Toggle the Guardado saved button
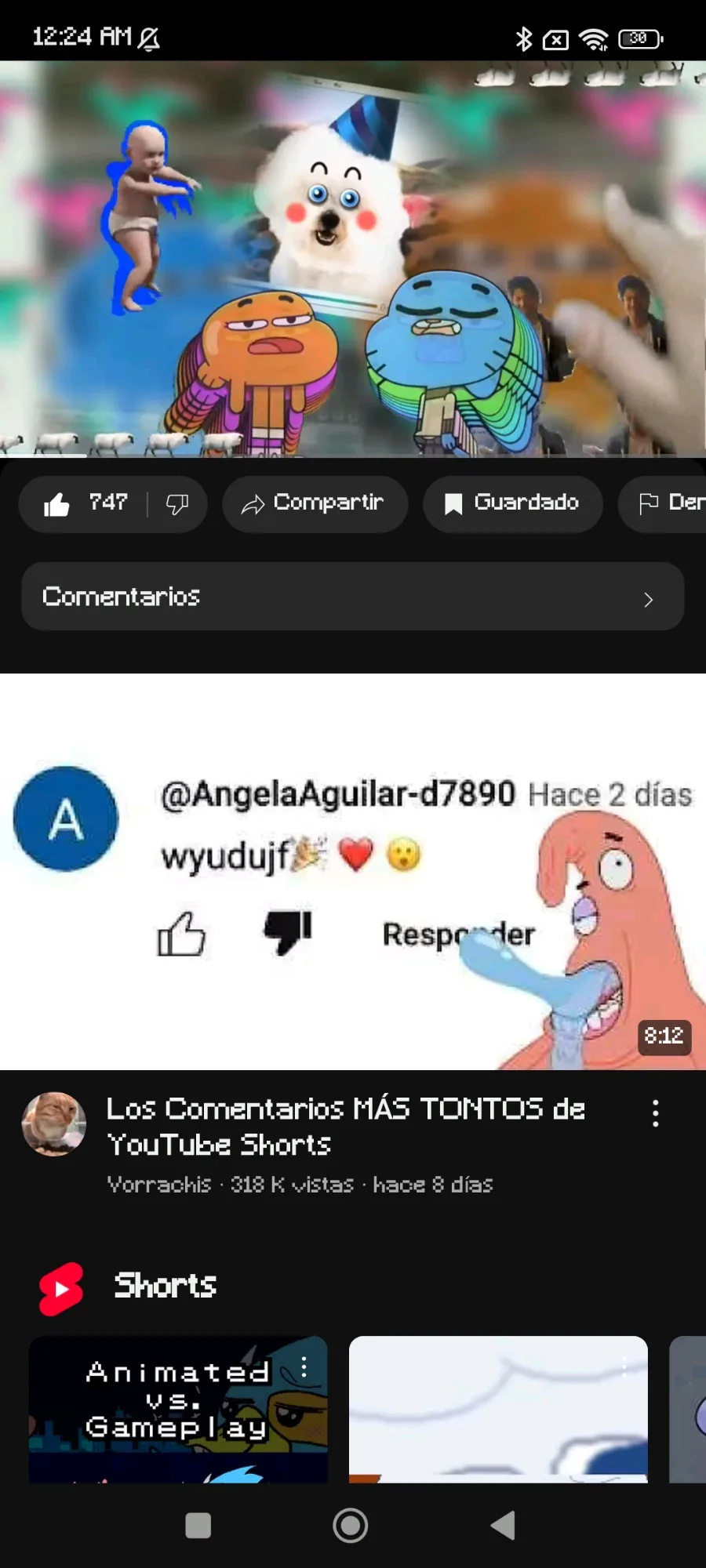Image resolution: width=706 pixels, height=1568 pixels. [512, 503]
